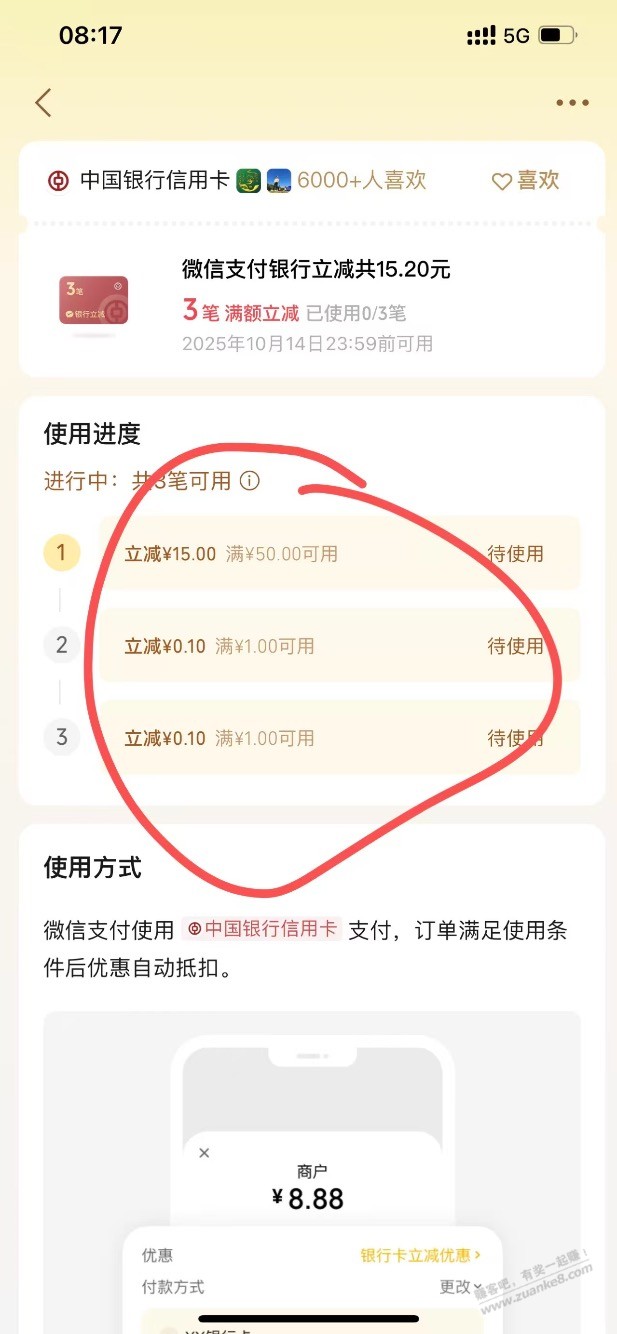
Task: Open the info icon beside 共3笔可用
Action: [x=250, y=481]
